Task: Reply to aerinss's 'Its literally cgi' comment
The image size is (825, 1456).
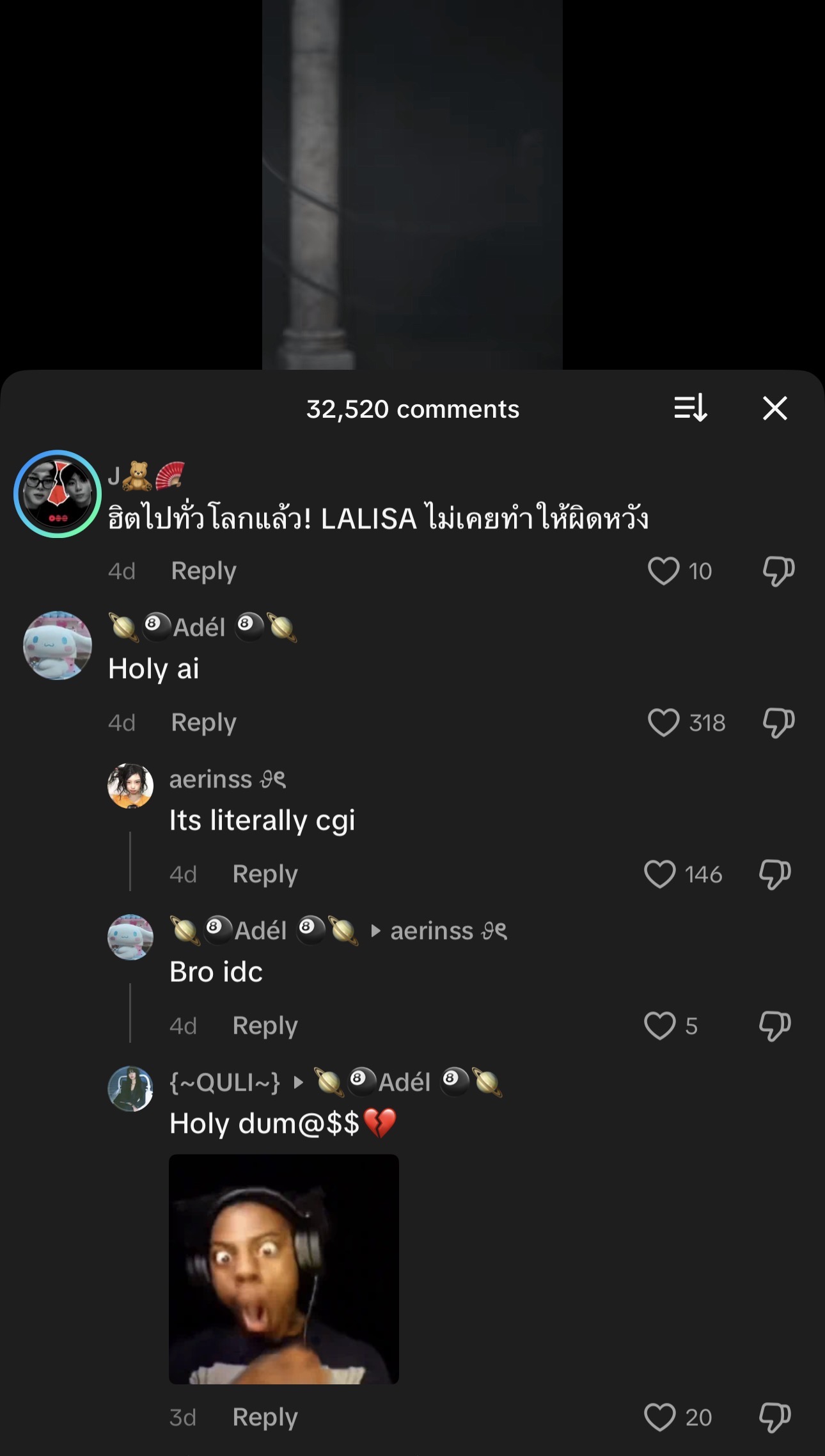Action: (x=265, y=874)
